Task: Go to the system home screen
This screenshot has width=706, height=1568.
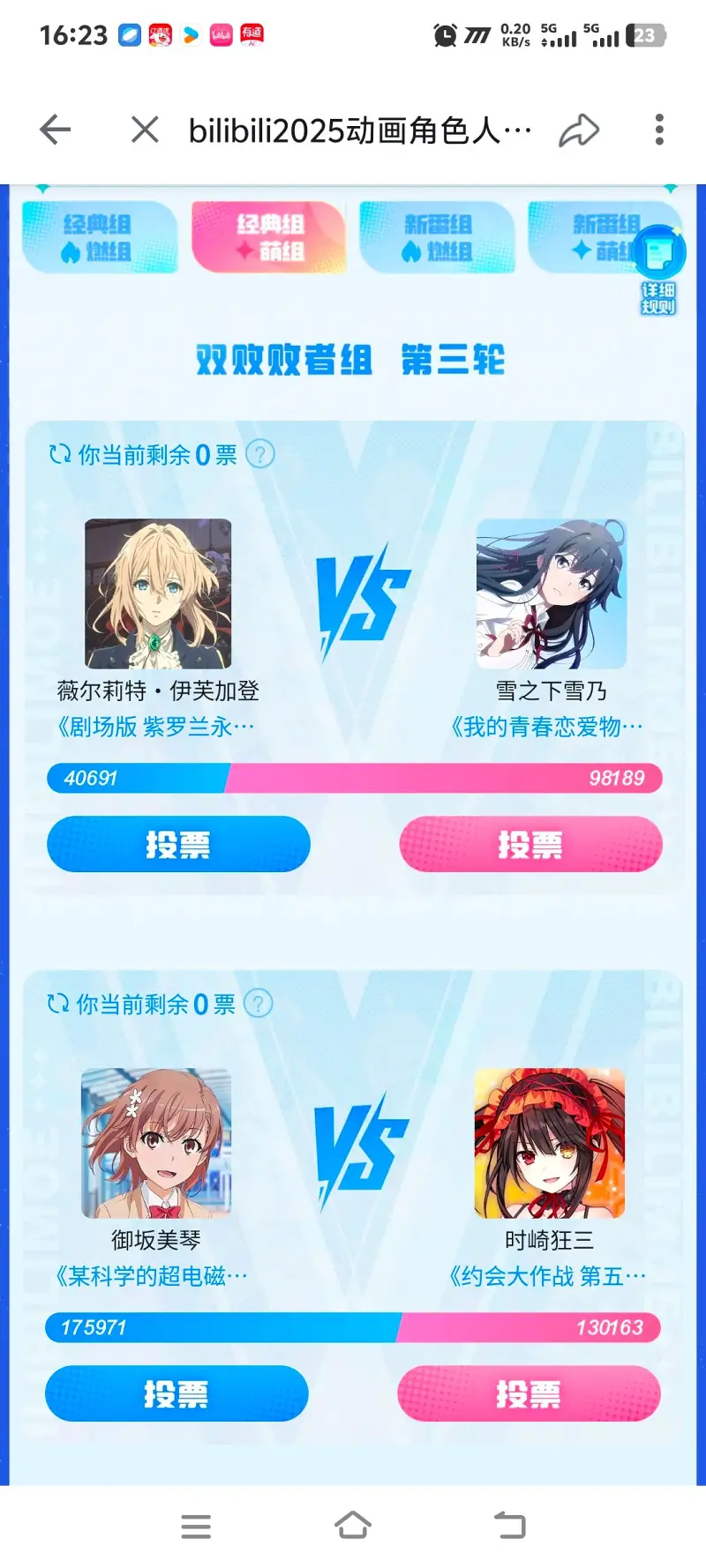Action: (x=352, y=1525)
